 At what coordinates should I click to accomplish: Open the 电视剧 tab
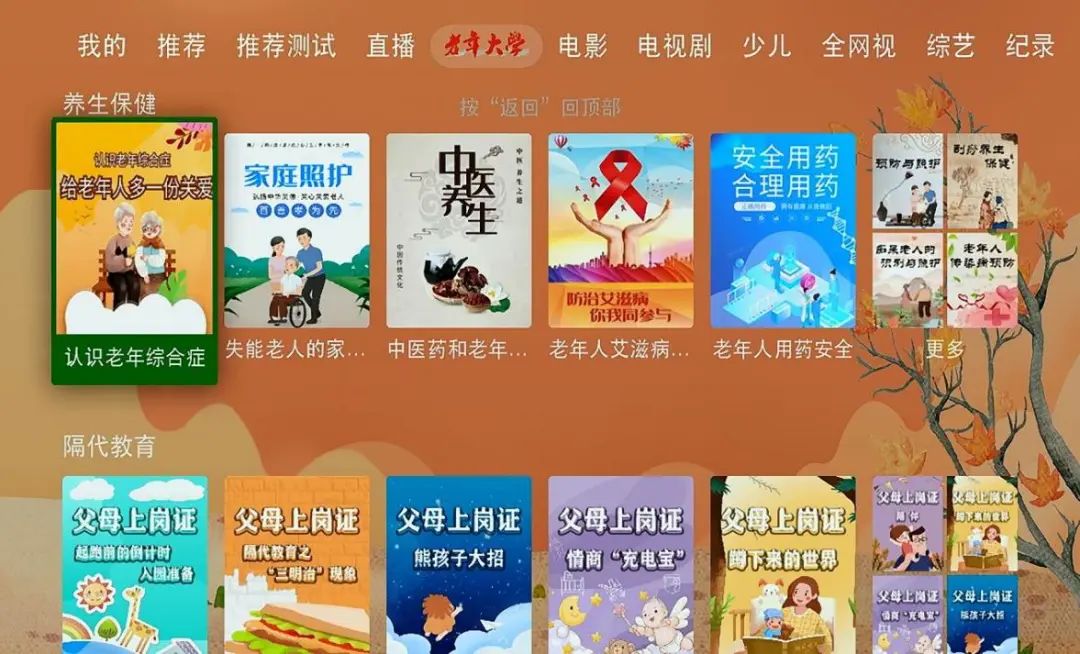pos(674,46)
